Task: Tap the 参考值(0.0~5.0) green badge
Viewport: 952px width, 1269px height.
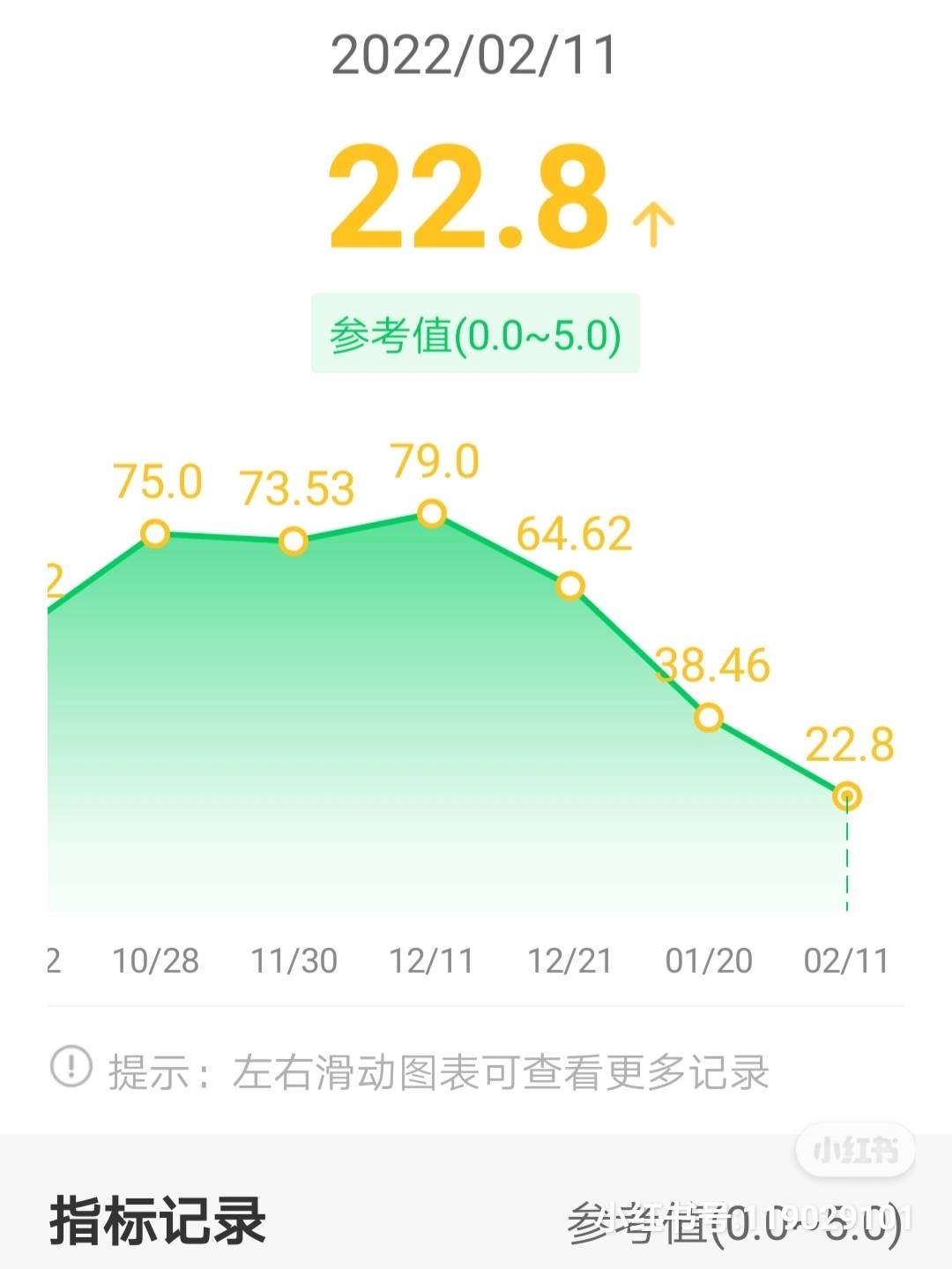Action: tap(475, 336)
